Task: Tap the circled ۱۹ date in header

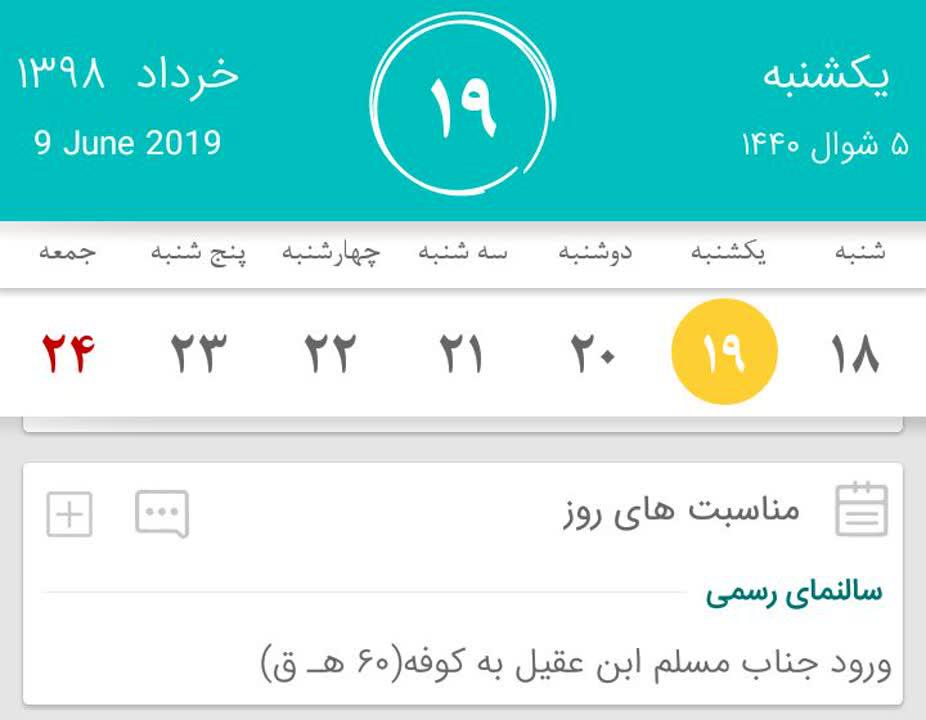Action: pos(463,104)
